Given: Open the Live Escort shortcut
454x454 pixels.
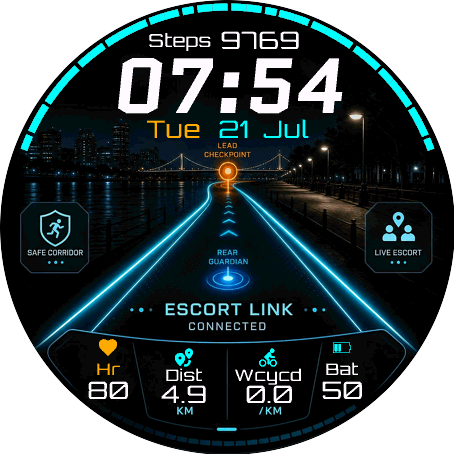Looking at the screenshot, I should click(x=398, y=237).
